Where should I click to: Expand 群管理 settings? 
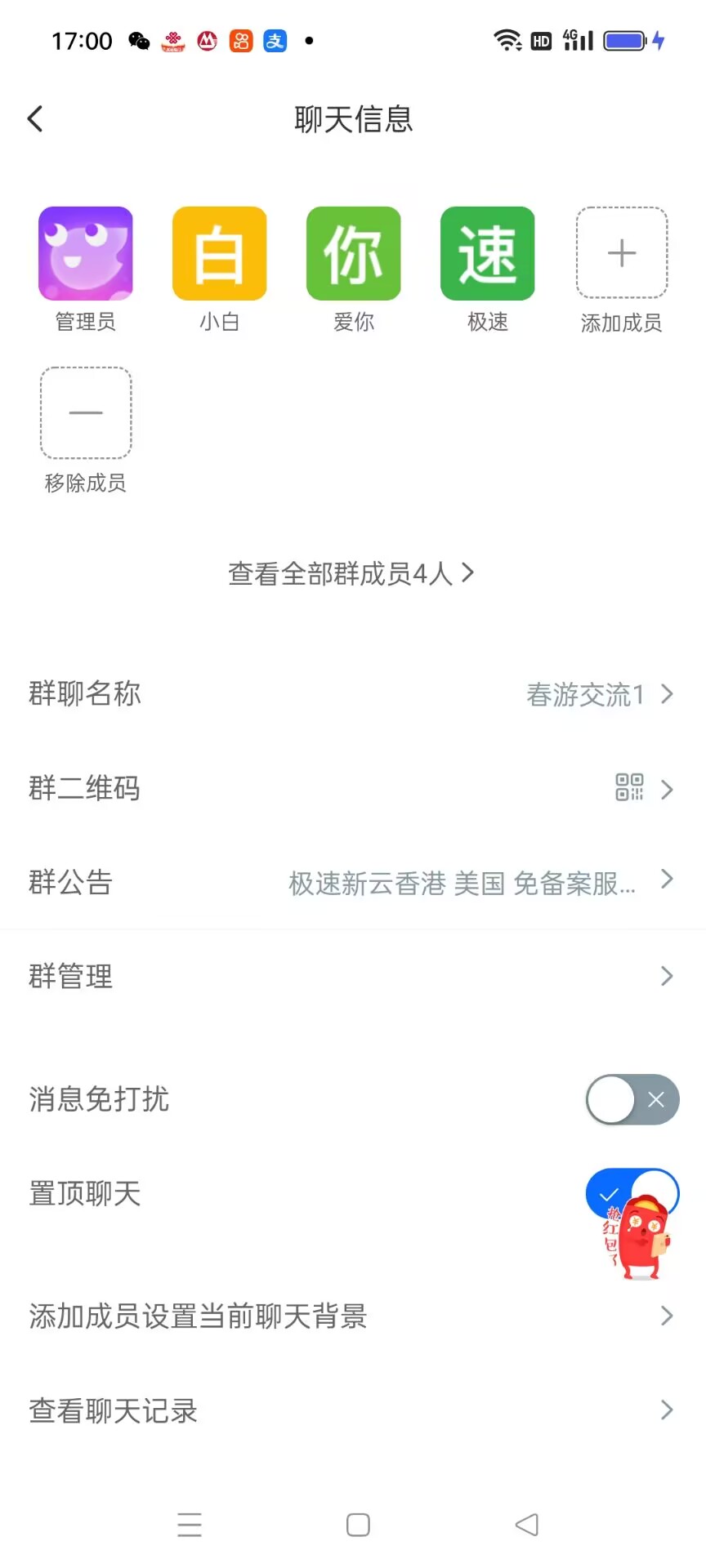point(353,977)
